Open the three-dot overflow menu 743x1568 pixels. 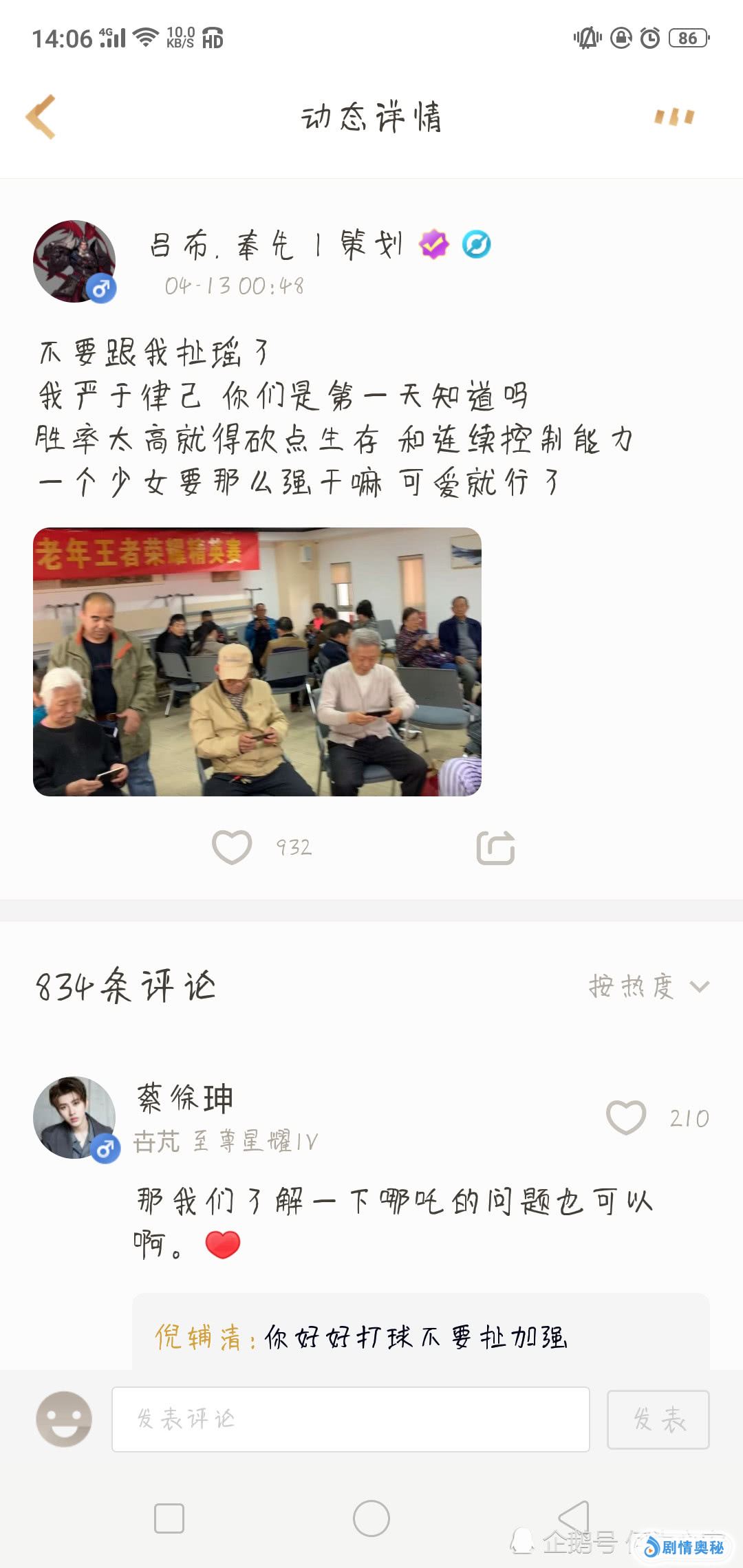coord(674,117)
